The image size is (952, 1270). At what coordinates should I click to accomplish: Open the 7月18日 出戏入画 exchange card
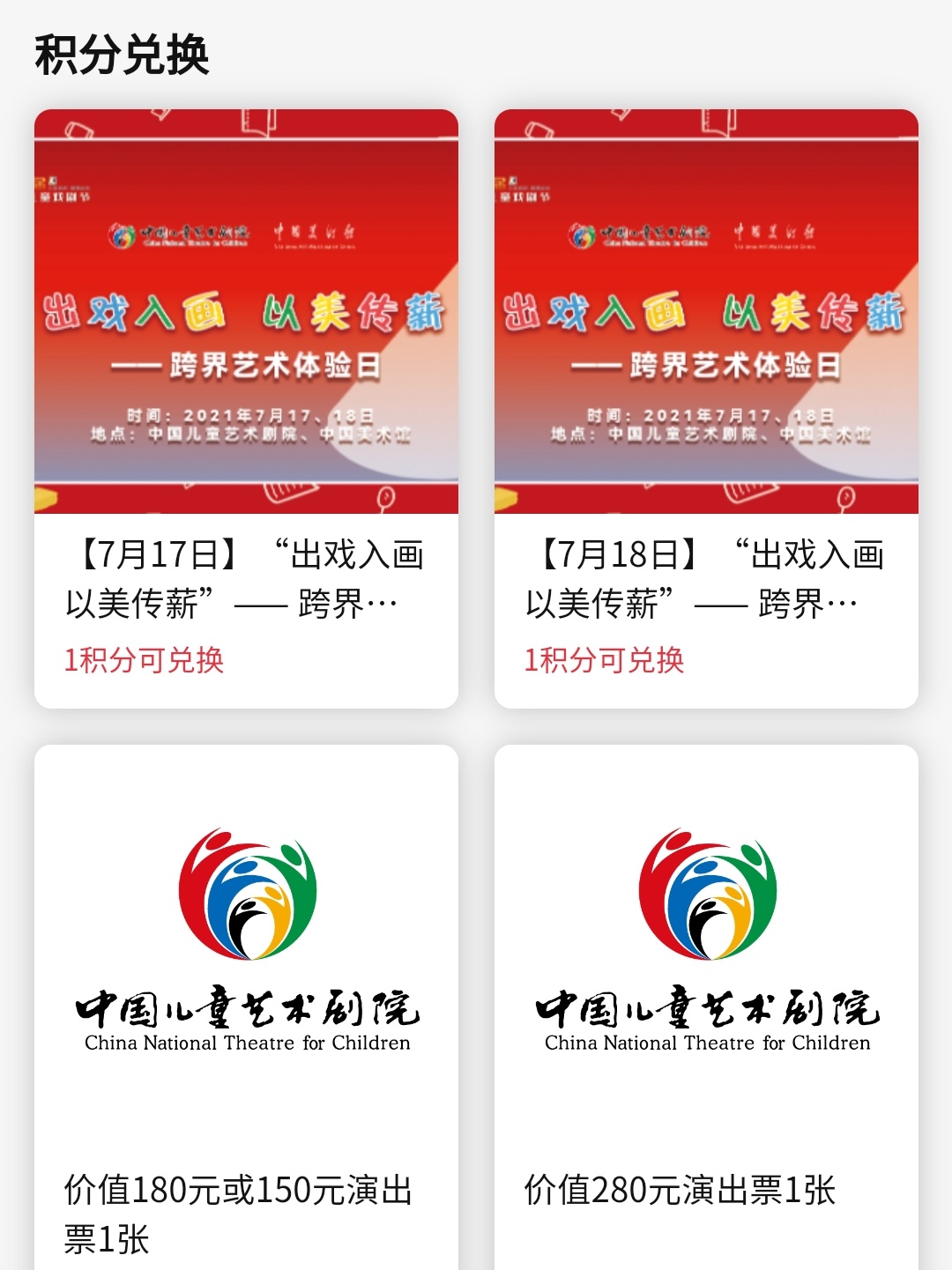tap(706, 407)
